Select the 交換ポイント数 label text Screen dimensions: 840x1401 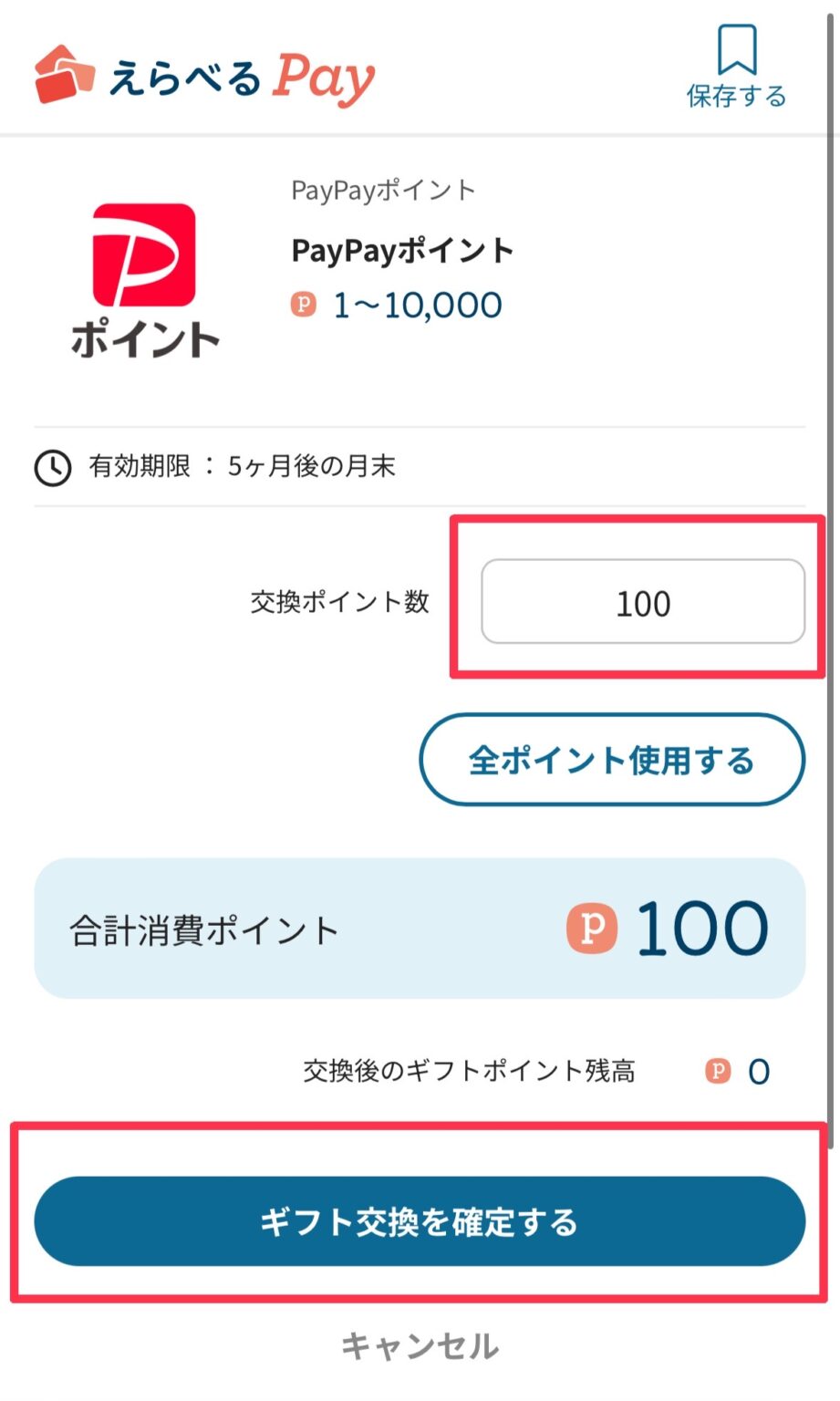(341, 601)
